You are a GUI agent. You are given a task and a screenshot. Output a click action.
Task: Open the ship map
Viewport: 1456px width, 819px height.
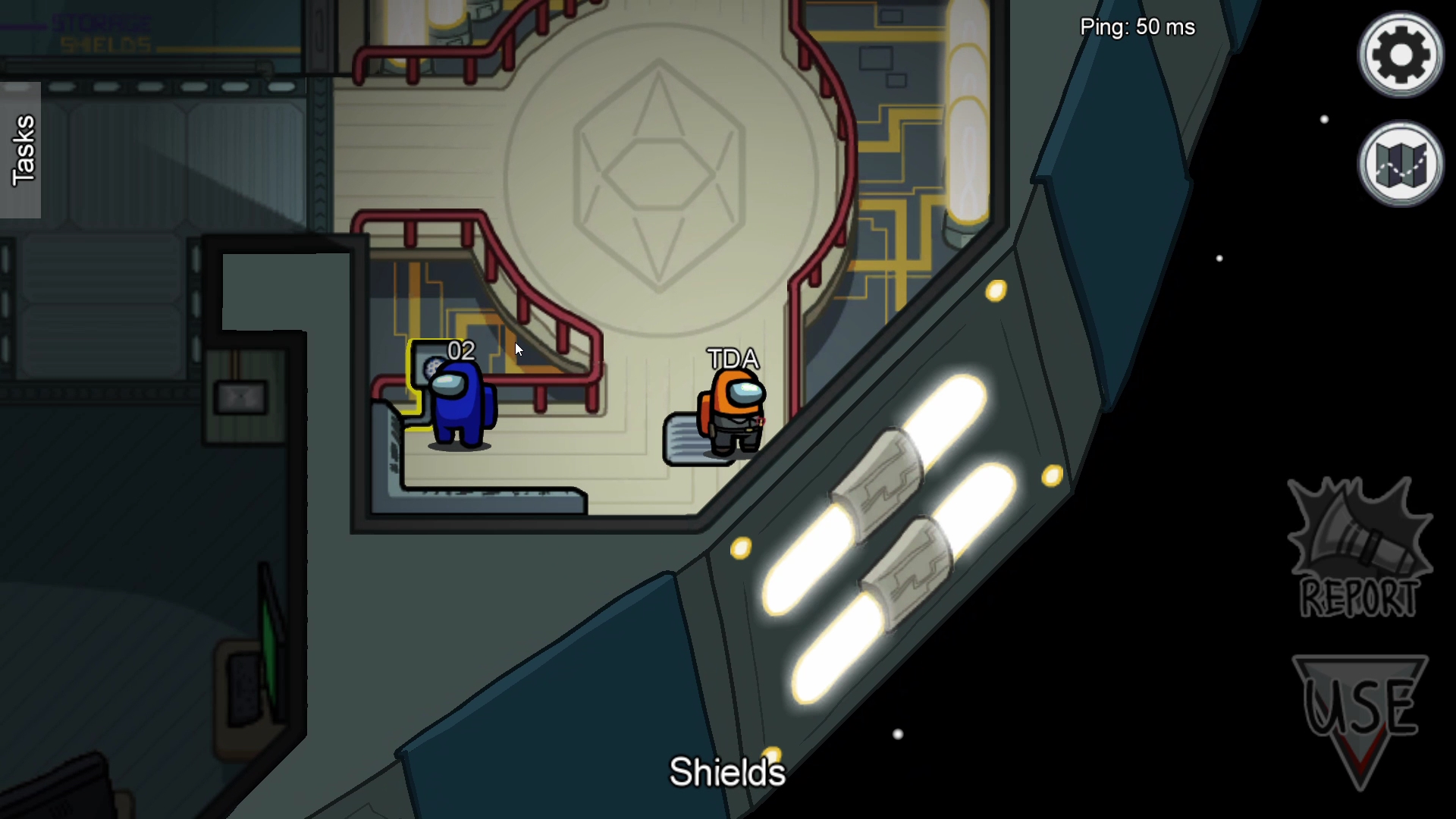point(1400,164)
